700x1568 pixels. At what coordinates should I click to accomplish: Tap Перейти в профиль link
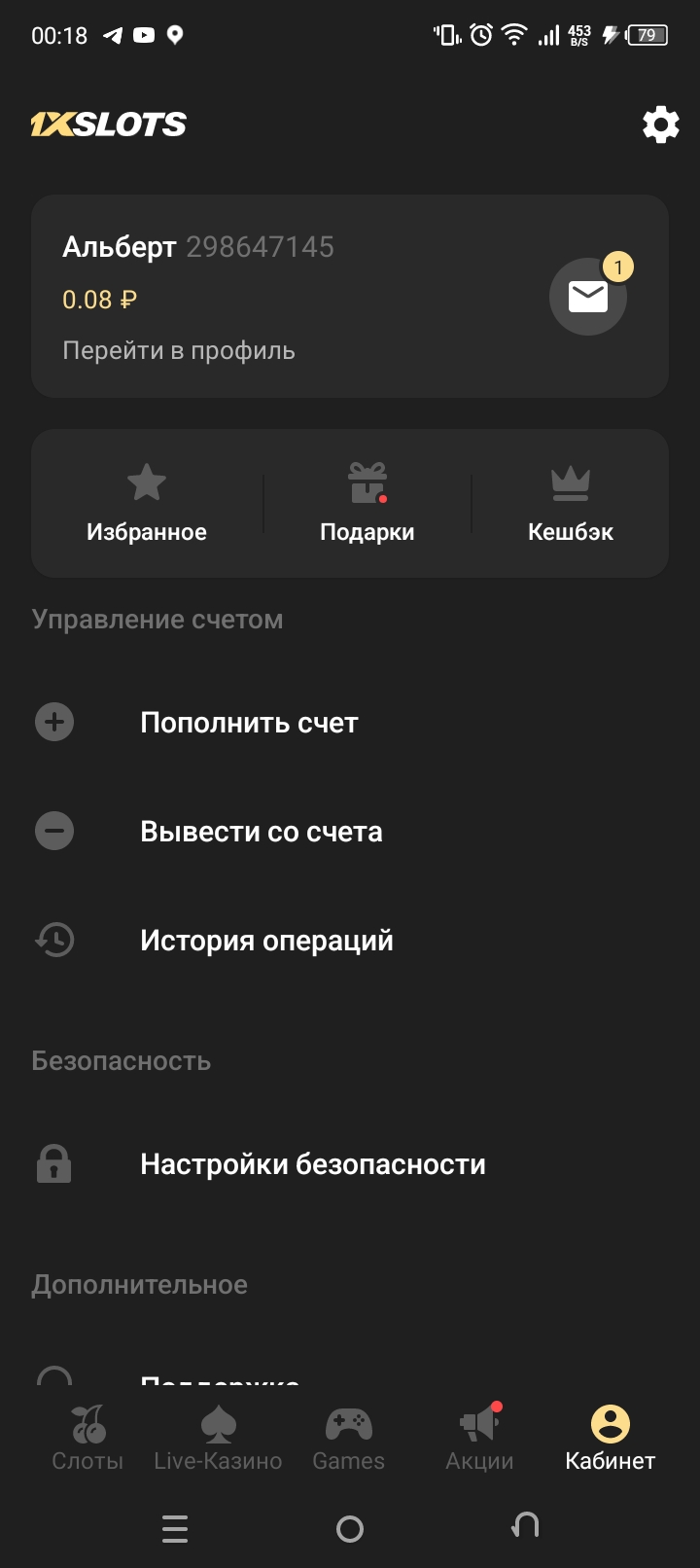pyautogui.click(x=179, y=351)
